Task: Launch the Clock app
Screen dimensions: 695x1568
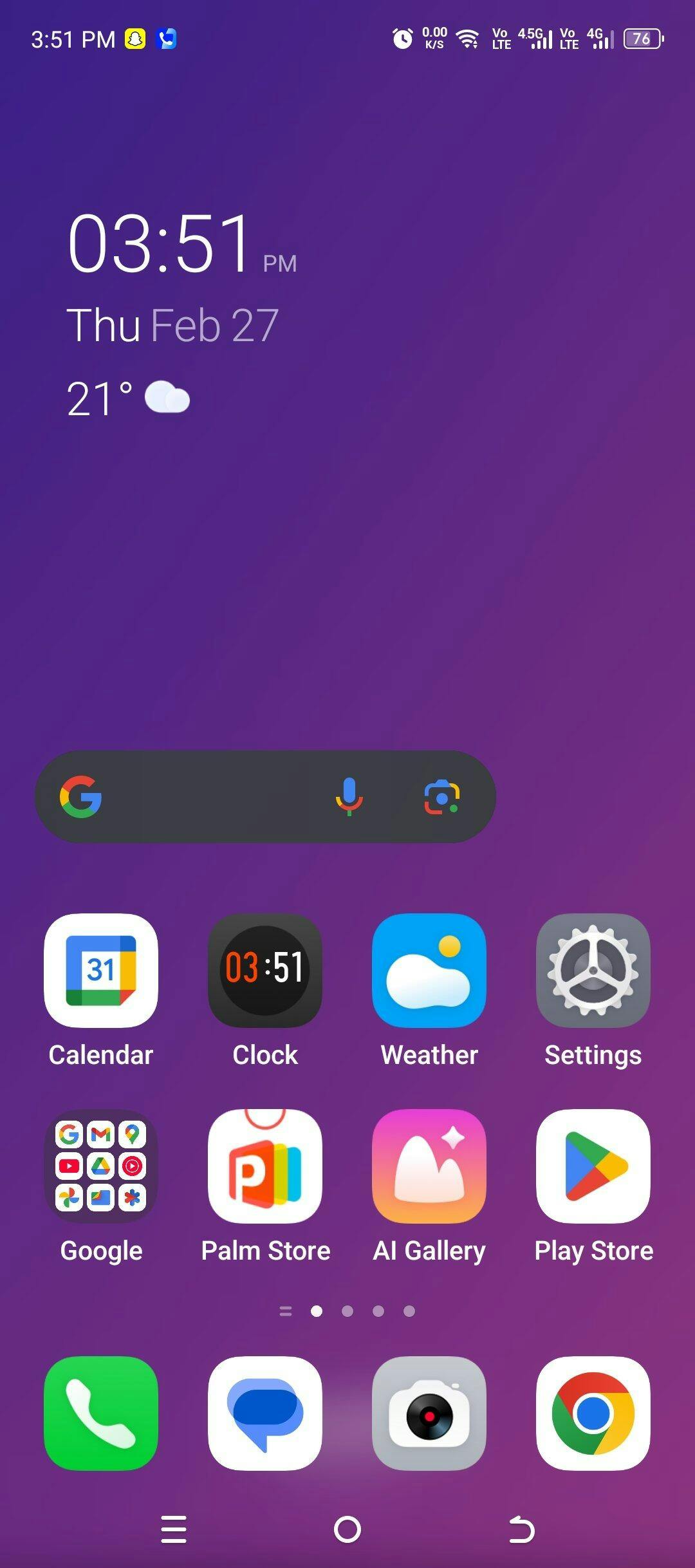Action: (265, 970)
